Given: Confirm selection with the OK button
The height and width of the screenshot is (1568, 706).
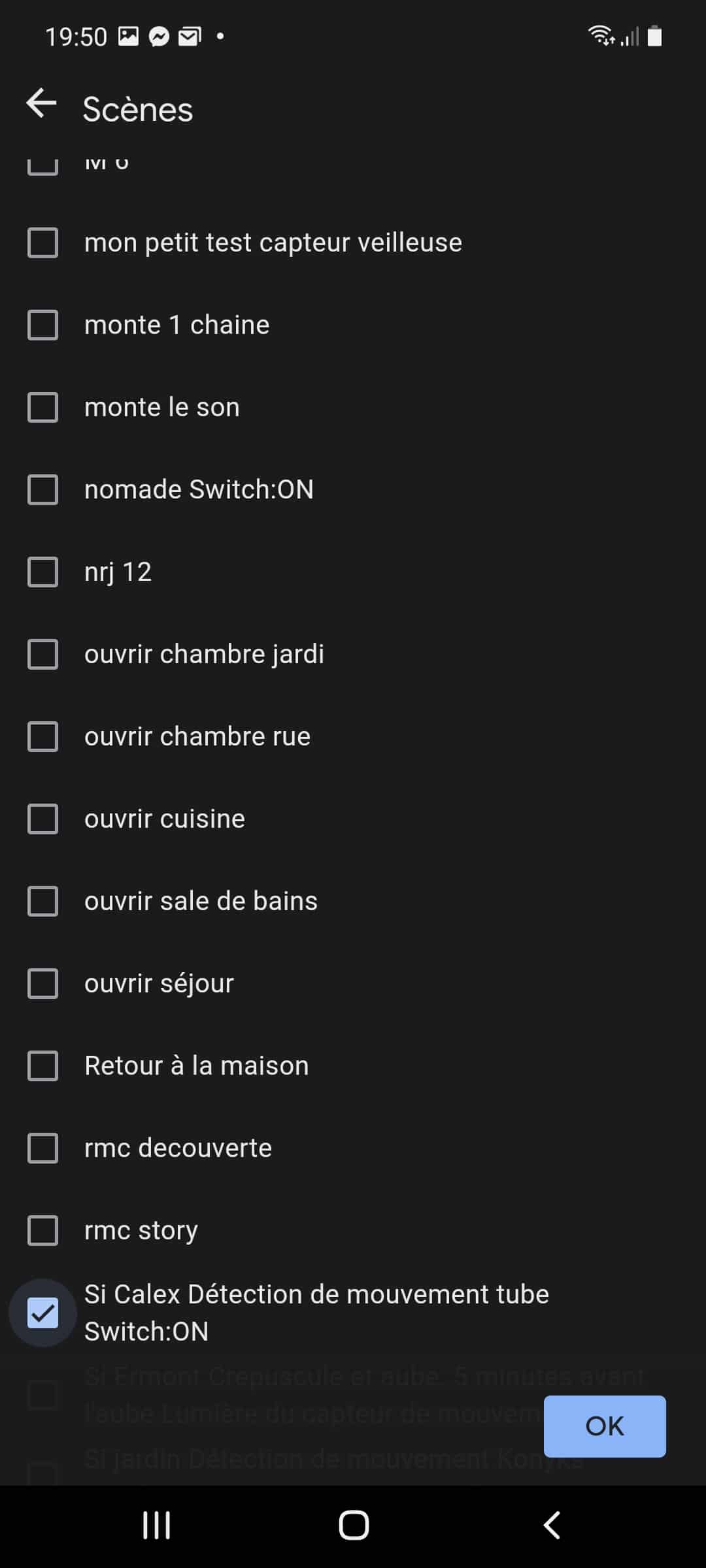Looking at the screenshot, I should point(605,1426).
